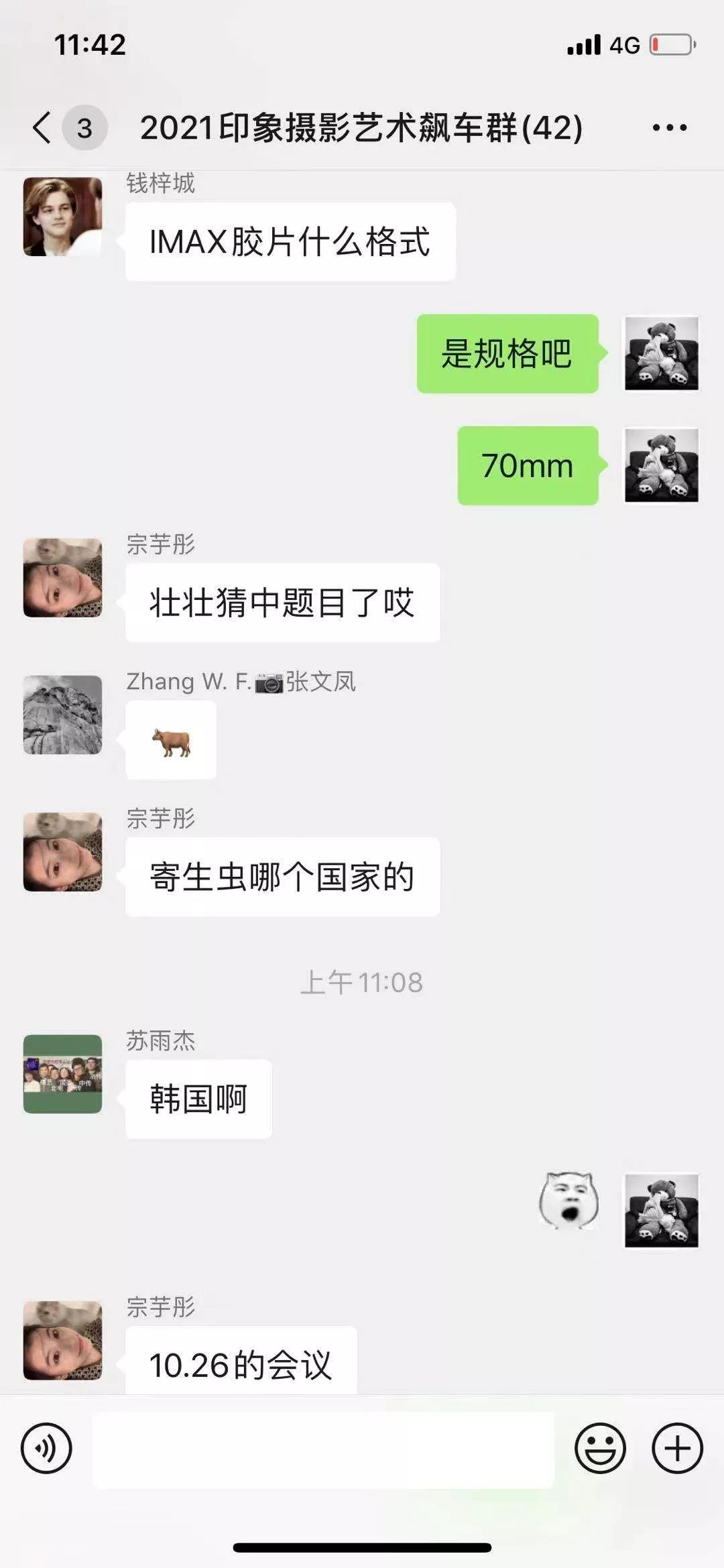Screen dimensions: 724x1568
Task: Open 苏雨杰's profile avatar
Action: (x=62, y=1074)
